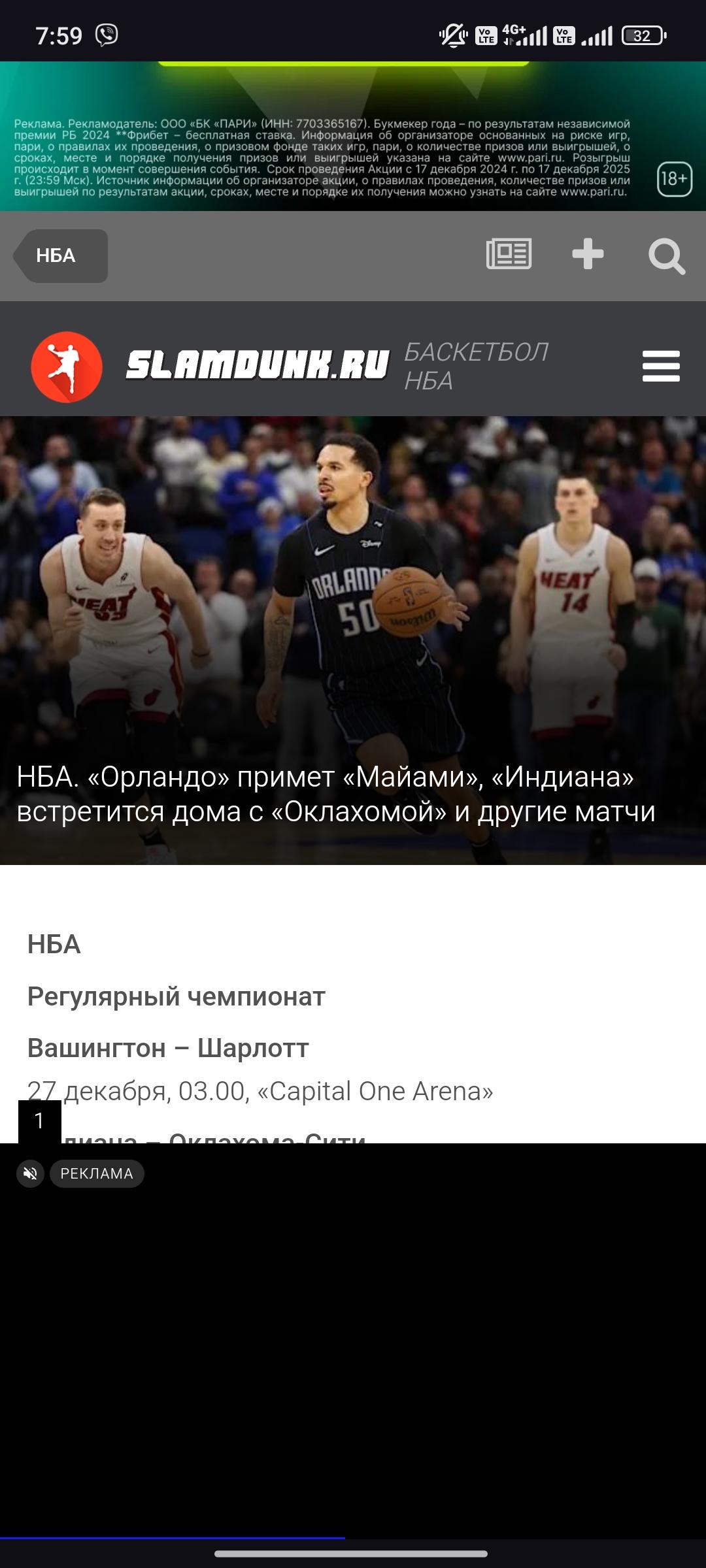The height and width of the screenshot is (1568, 706).
Task: Open the news feed icon
Action: tap(509, 254)
